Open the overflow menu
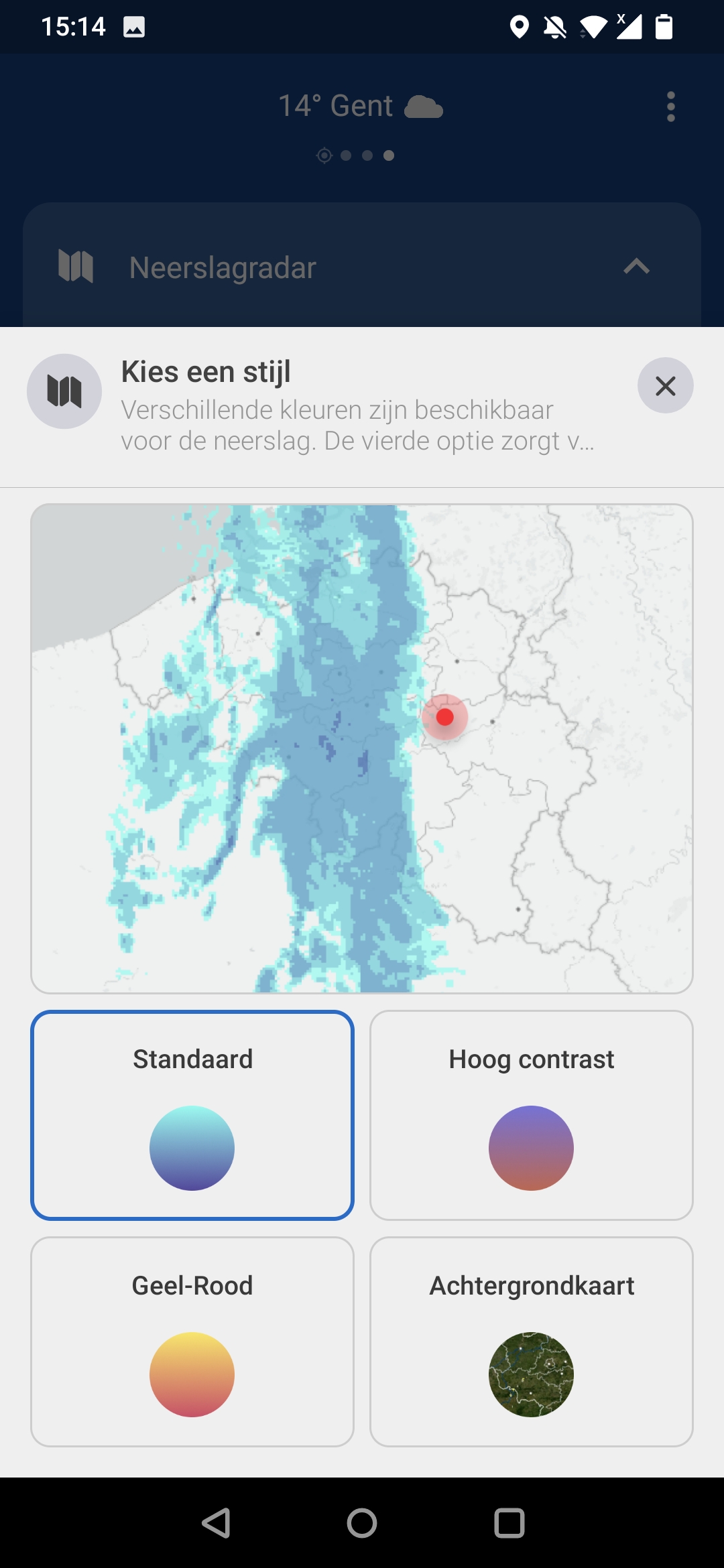The height and width of the screenshot is (1568, 724). tap(670, 107)
